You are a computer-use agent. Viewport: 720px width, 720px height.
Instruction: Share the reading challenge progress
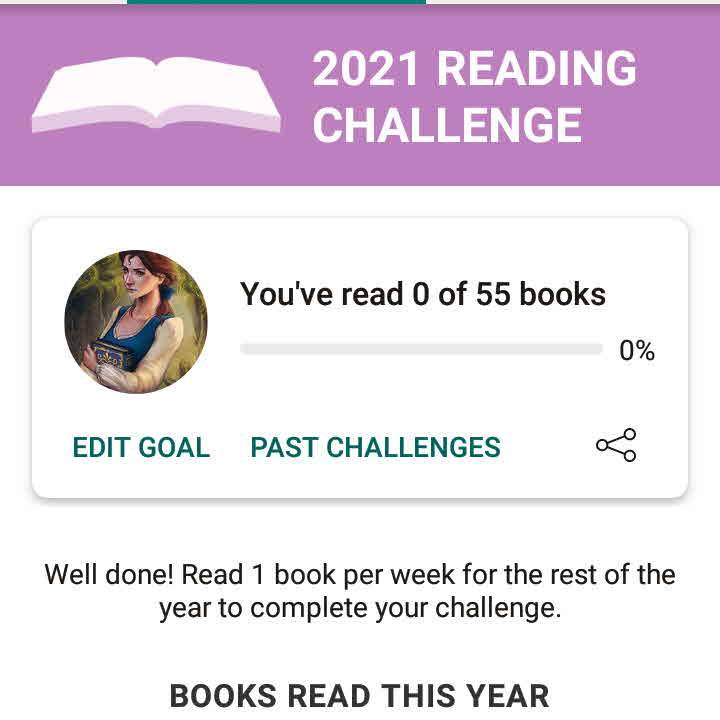(x=616, y=446)
